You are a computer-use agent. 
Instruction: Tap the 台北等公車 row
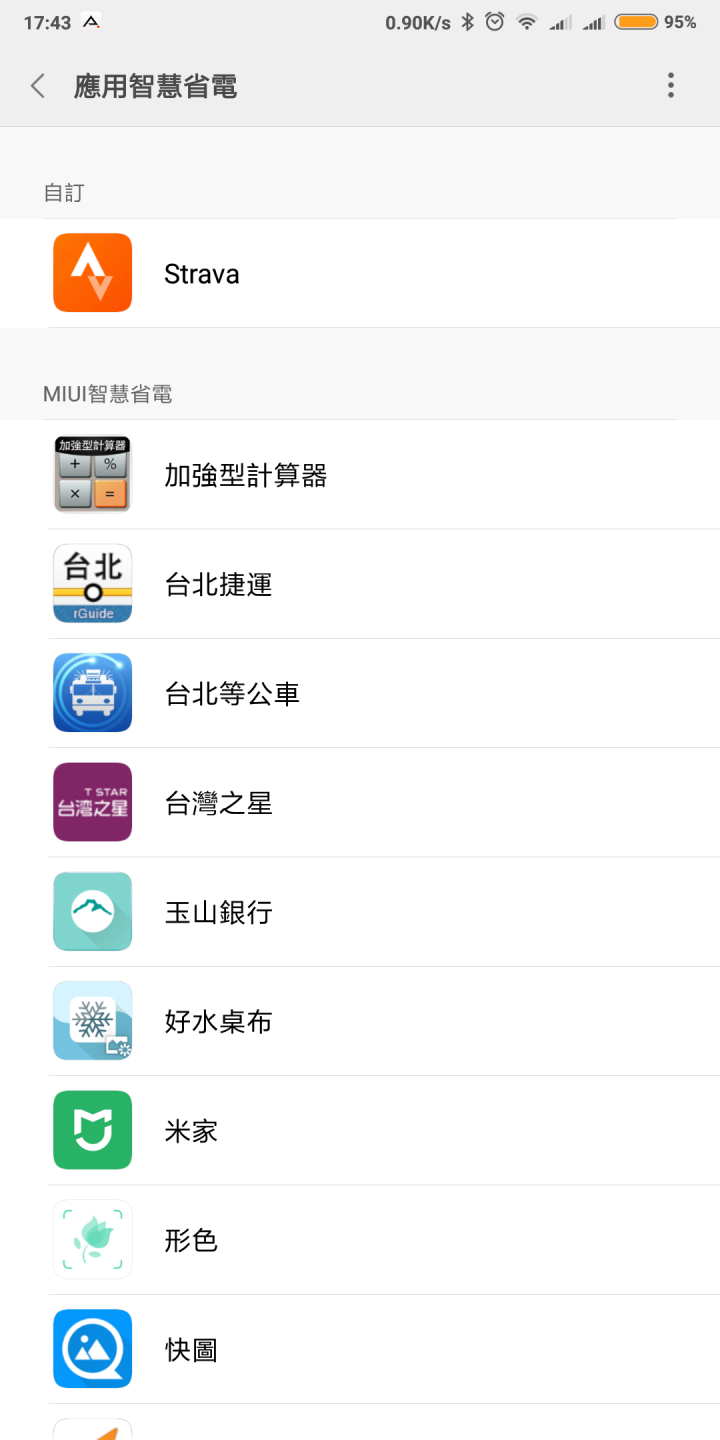360,693
